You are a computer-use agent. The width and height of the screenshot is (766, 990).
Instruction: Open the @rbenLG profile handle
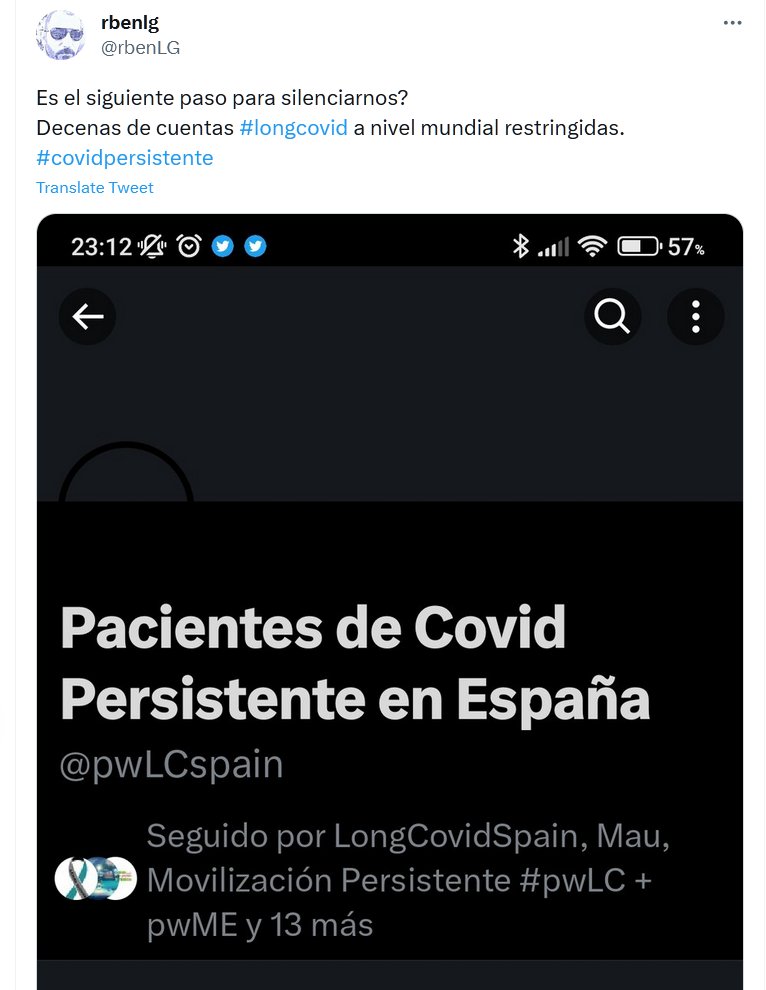[x=141, y=47]
